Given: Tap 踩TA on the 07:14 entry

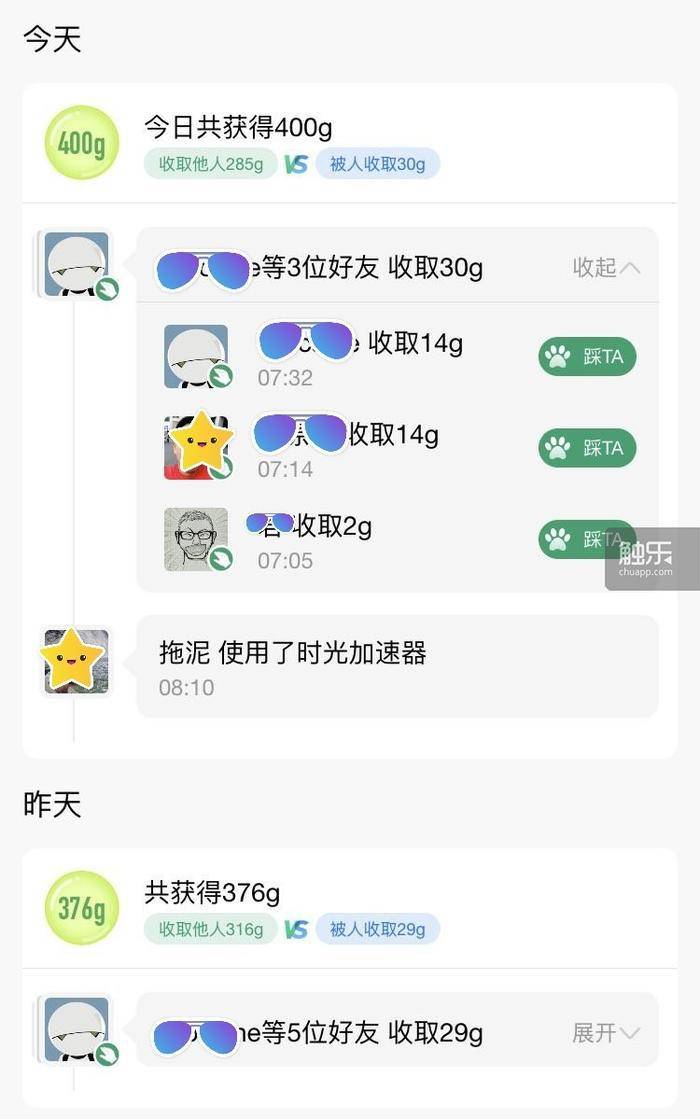Looking at the screenshot, I should [587, 448].
